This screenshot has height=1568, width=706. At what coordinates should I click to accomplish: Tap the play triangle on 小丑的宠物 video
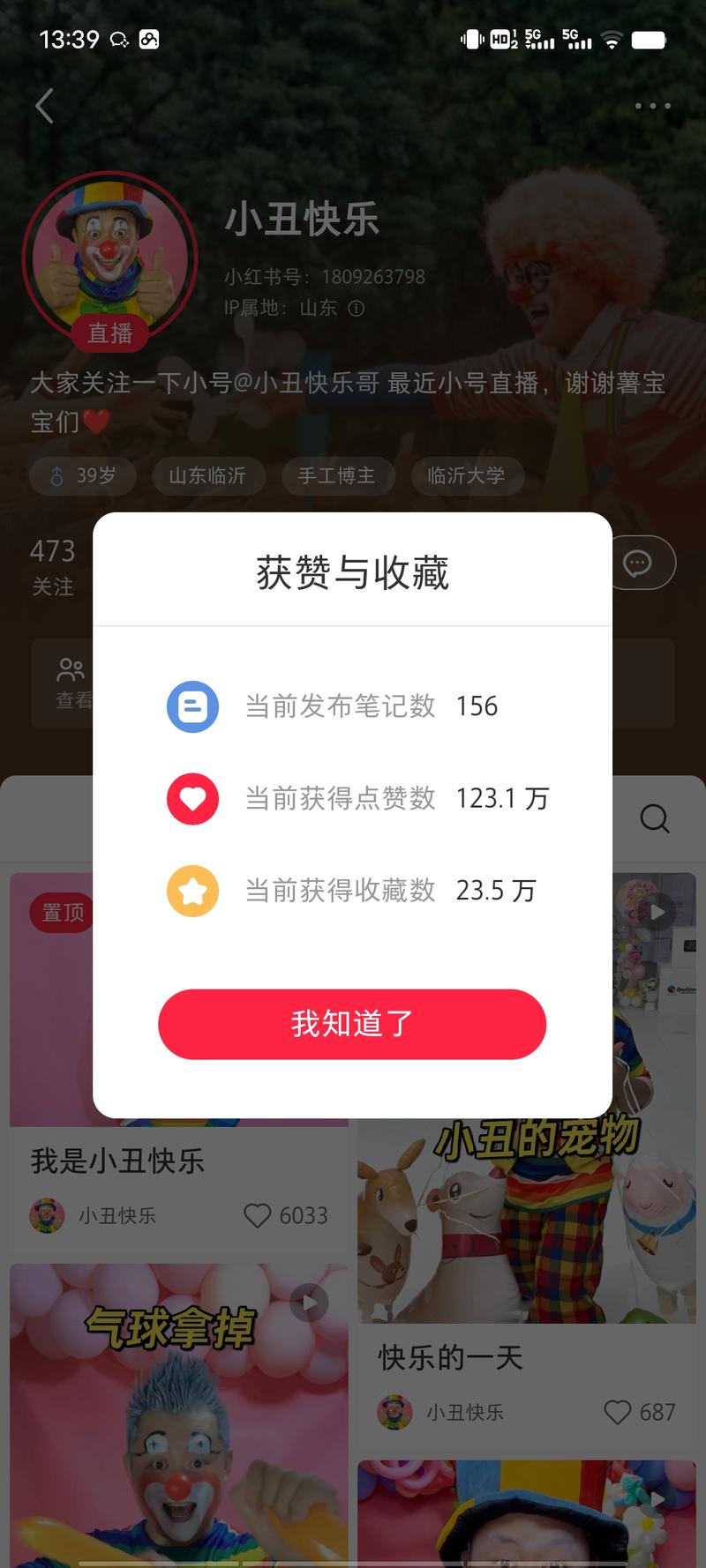coord(657,912)
